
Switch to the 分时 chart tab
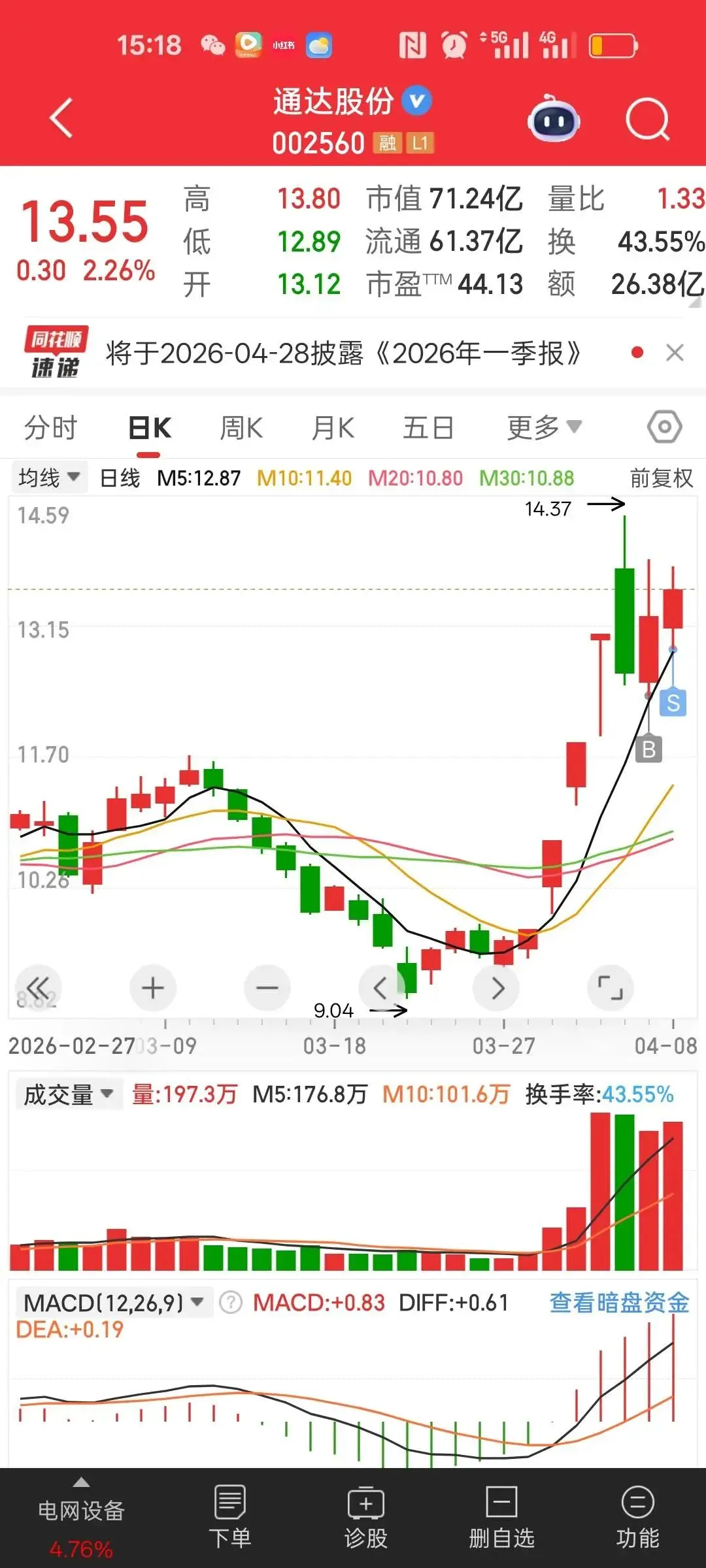click(50, 428)
